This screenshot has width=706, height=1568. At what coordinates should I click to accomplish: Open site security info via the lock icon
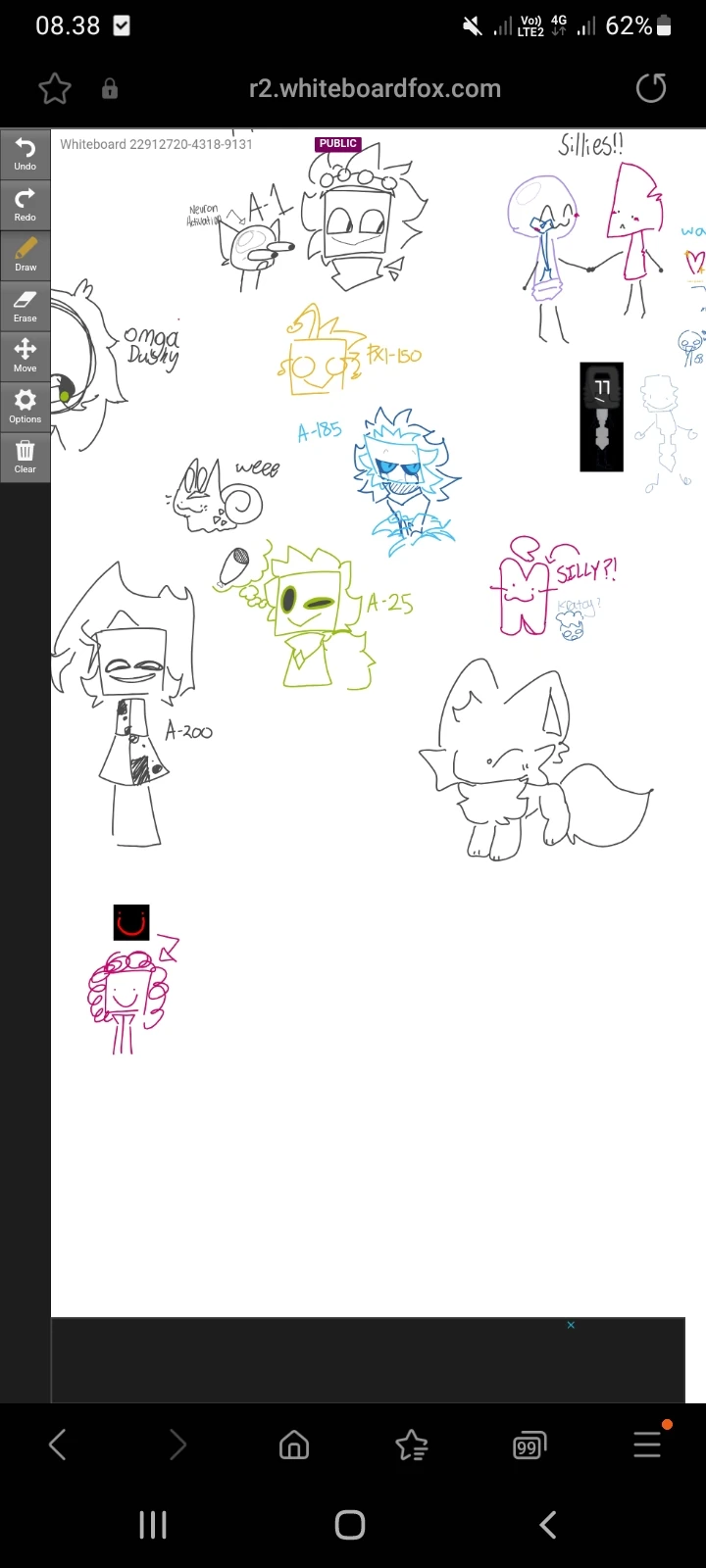tap(109, 88)
